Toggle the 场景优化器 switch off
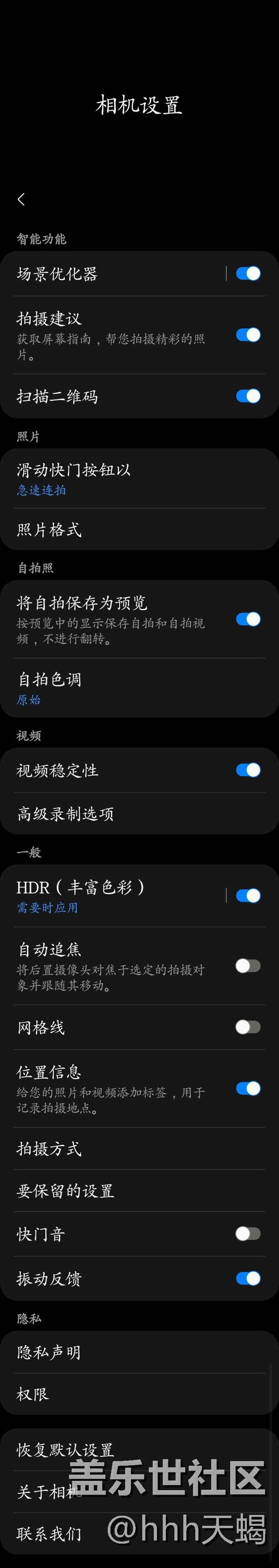This screenshot has width=279, height=1568. tap(248, 274)
